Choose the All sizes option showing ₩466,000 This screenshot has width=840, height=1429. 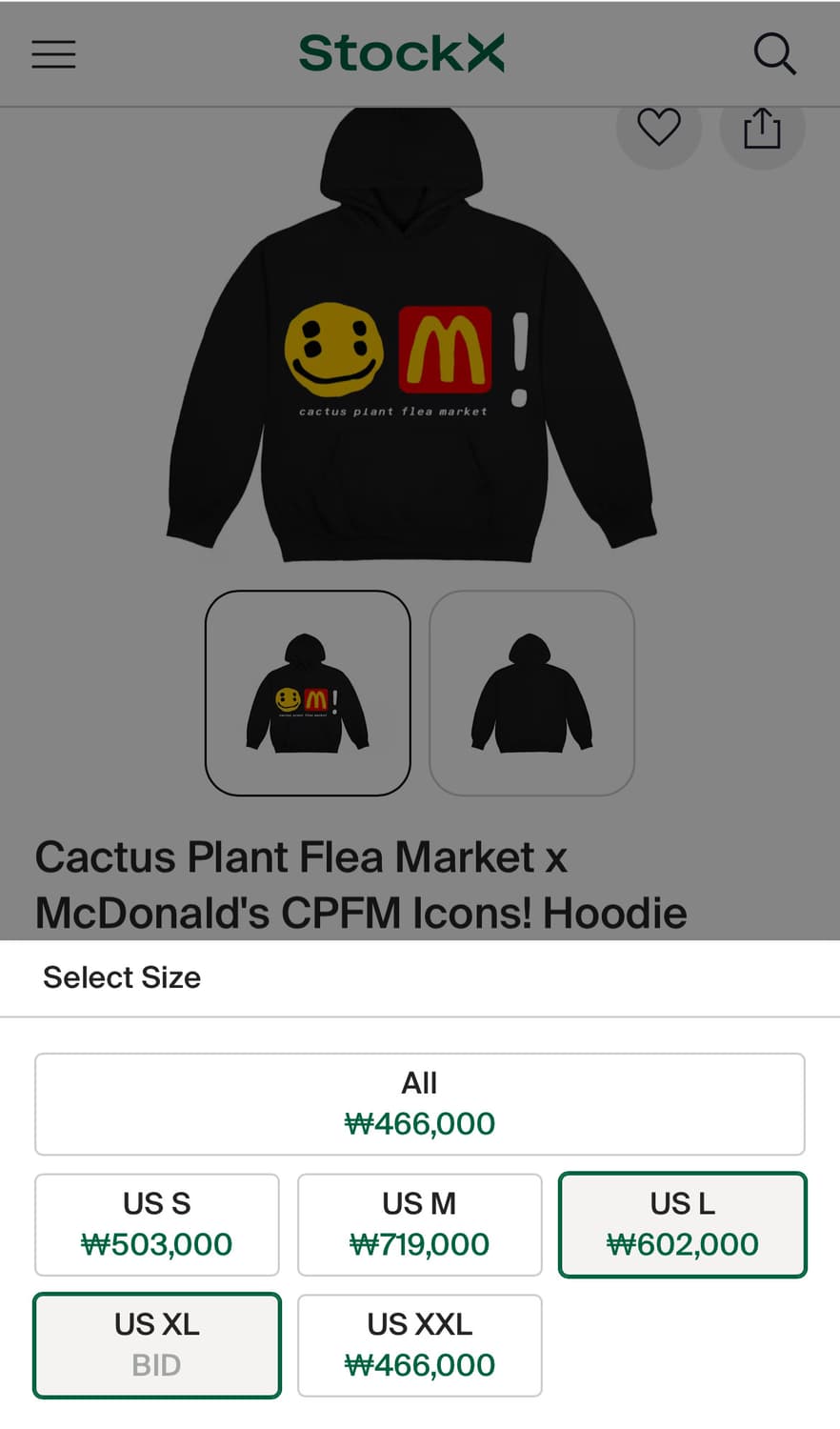point(419,1103)
